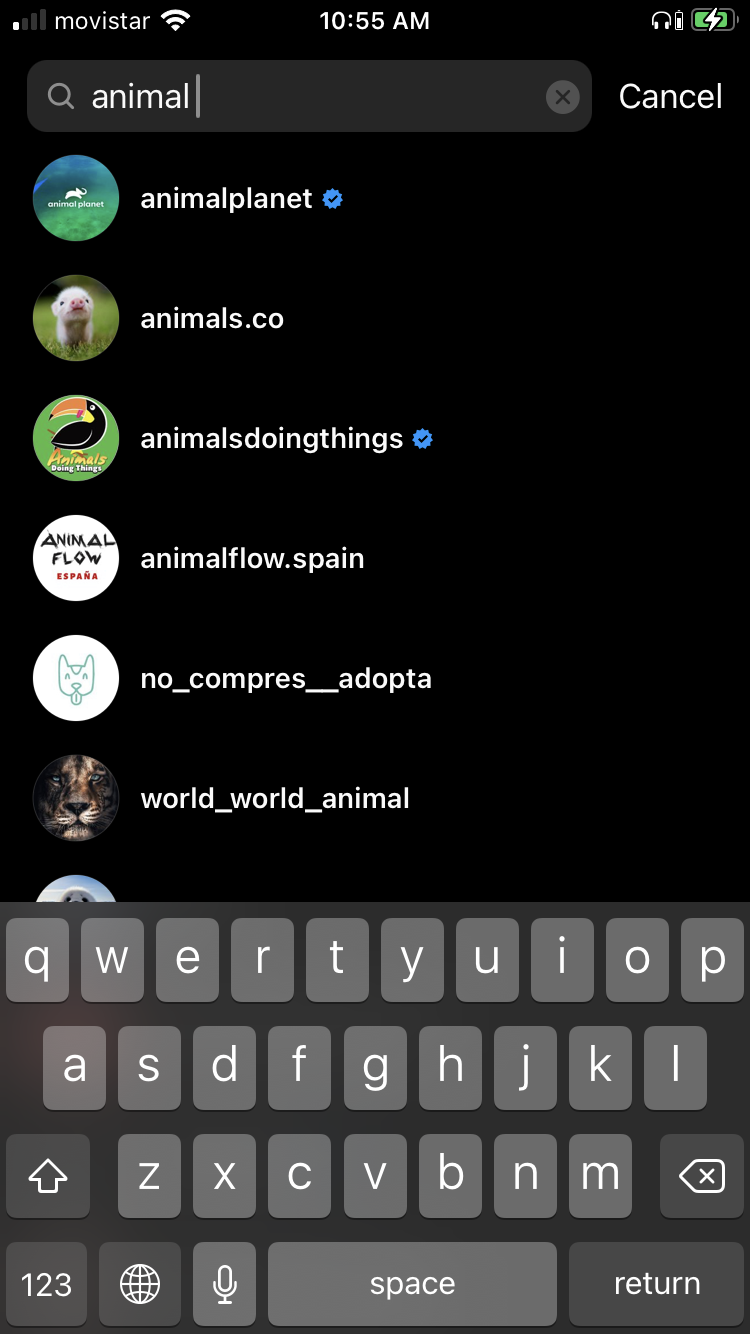Screen dimensions: 750x1334
Task: Start voice dictation with the microphone key
Action: [x=225, y=1284]
